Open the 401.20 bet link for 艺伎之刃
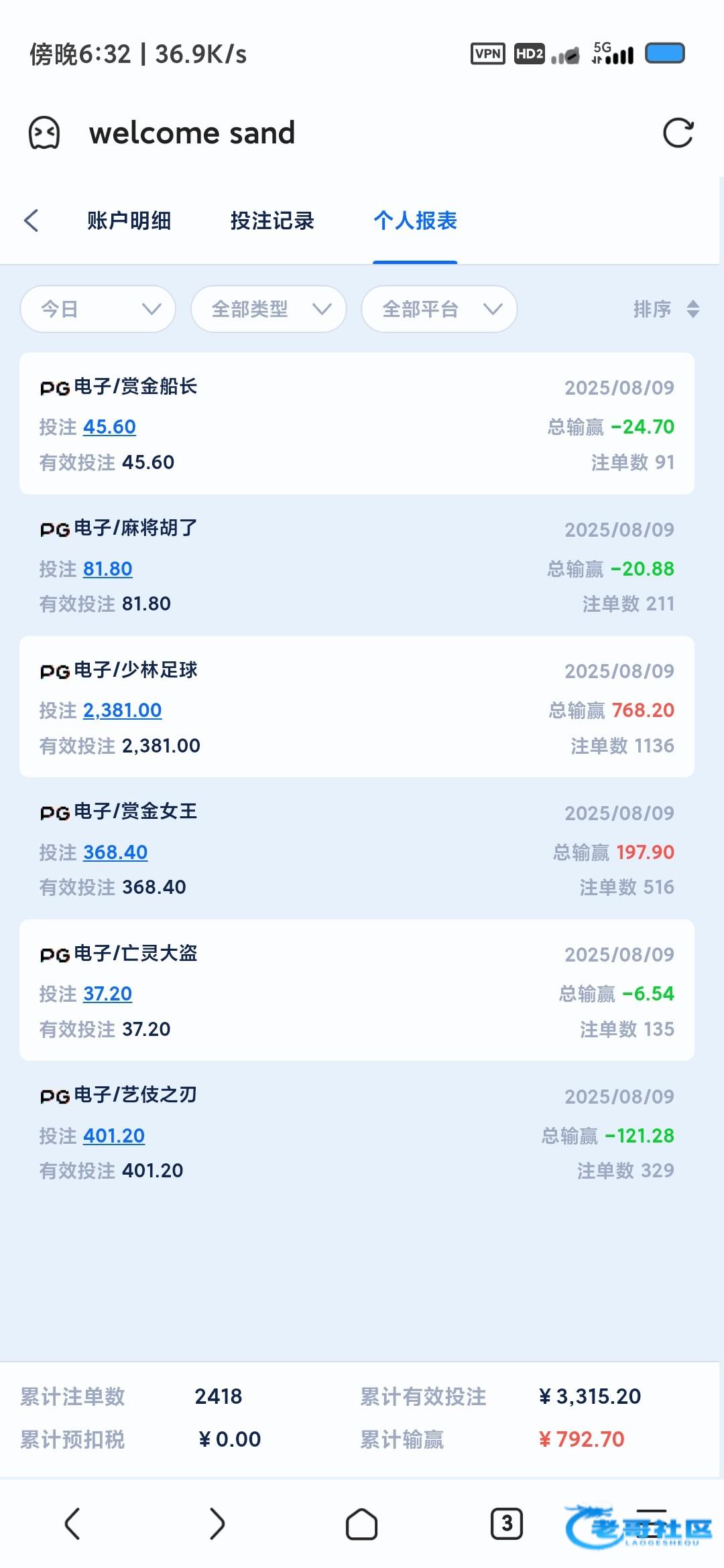Screen dimensions: 724x1568 pyautogui.click(x=113, y=1136)
